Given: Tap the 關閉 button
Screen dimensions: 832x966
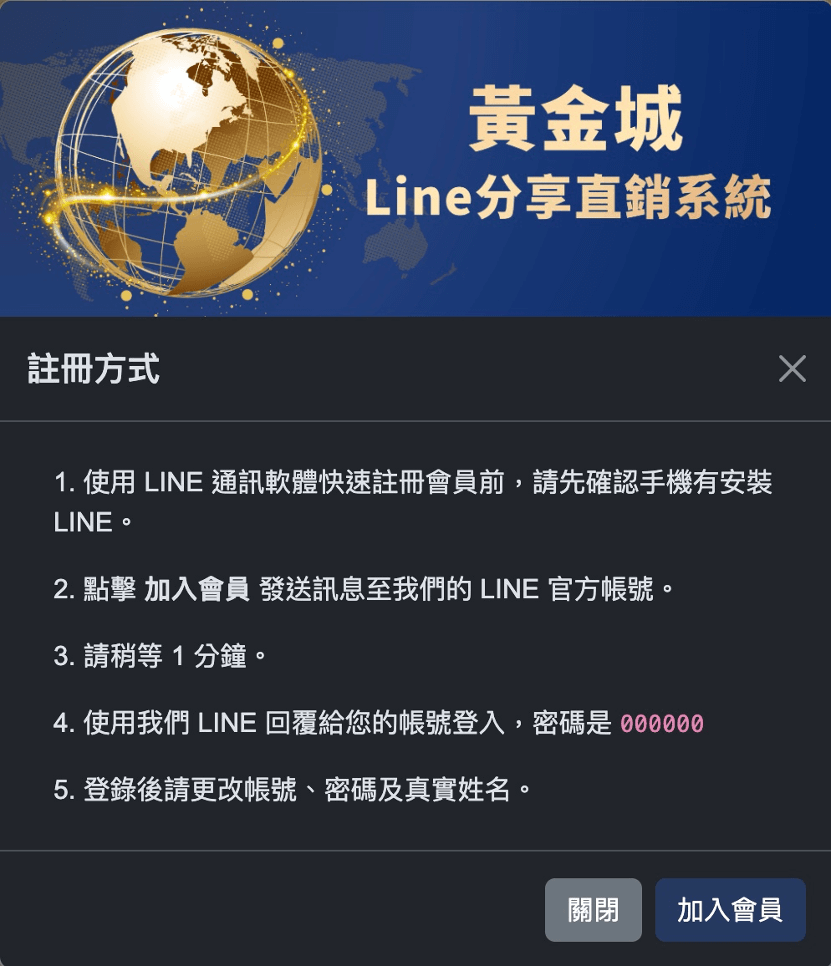Looking at the screenshot, I should pyautogui.click(x=593, y=910).
